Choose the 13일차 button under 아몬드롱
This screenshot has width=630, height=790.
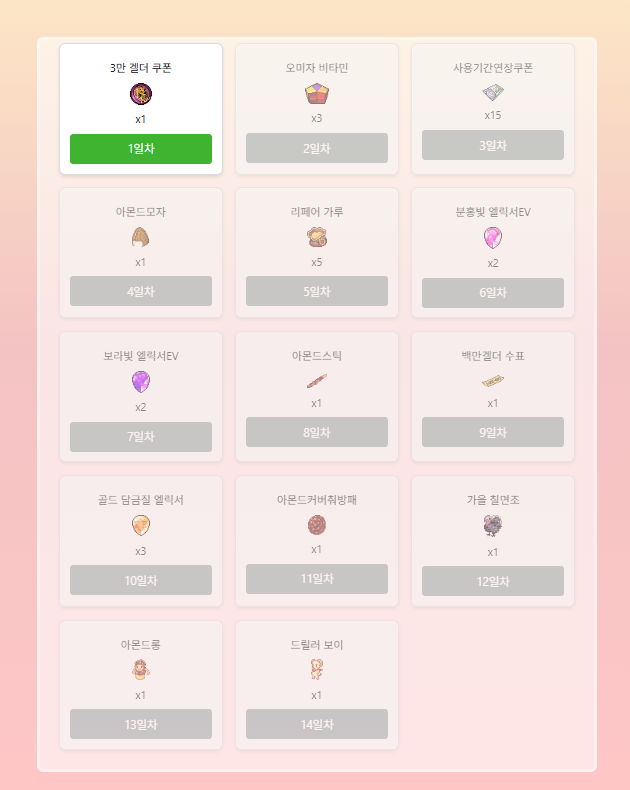[x=141, y=724]
